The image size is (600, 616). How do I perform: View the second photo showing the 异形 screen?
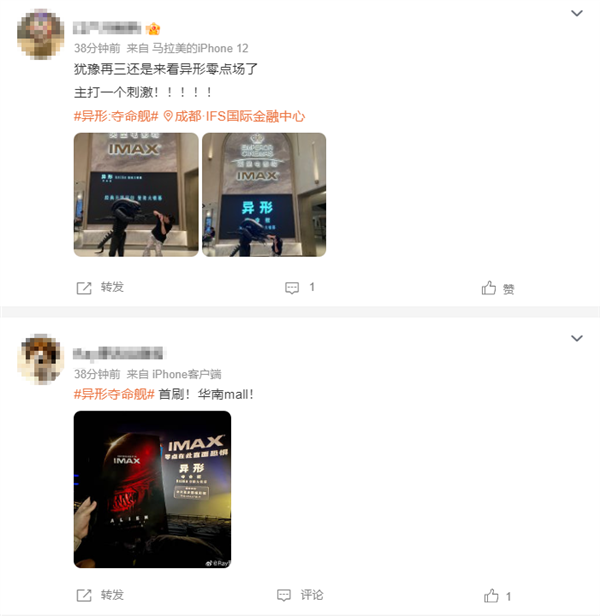[263, 194]
